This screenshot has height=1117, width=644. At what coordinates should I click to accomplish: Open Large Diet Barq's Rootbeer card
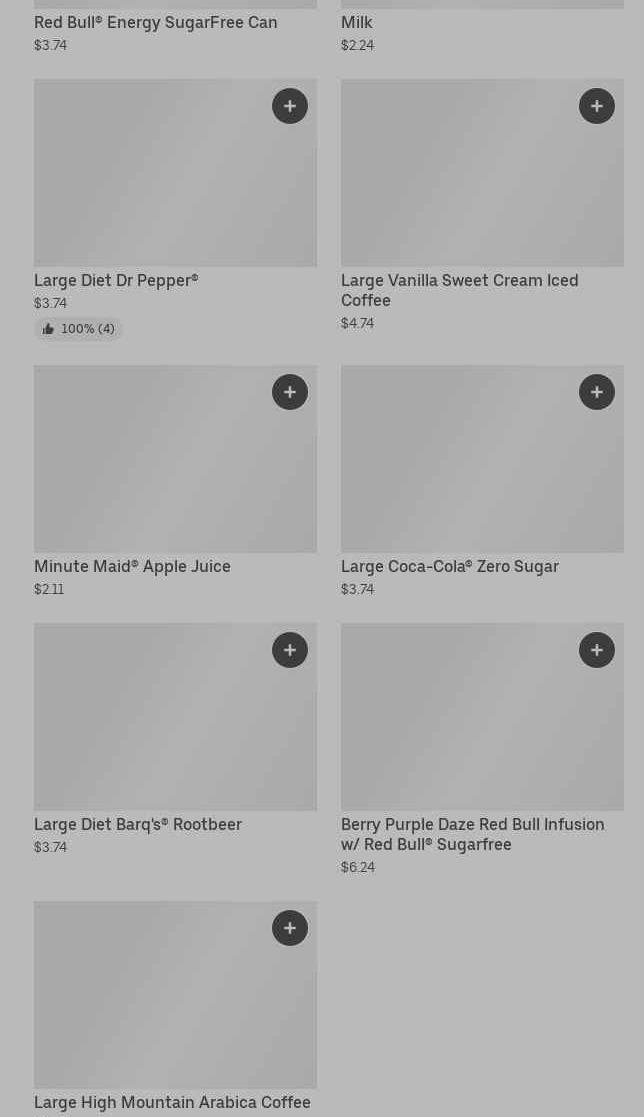tap(175, 739)
